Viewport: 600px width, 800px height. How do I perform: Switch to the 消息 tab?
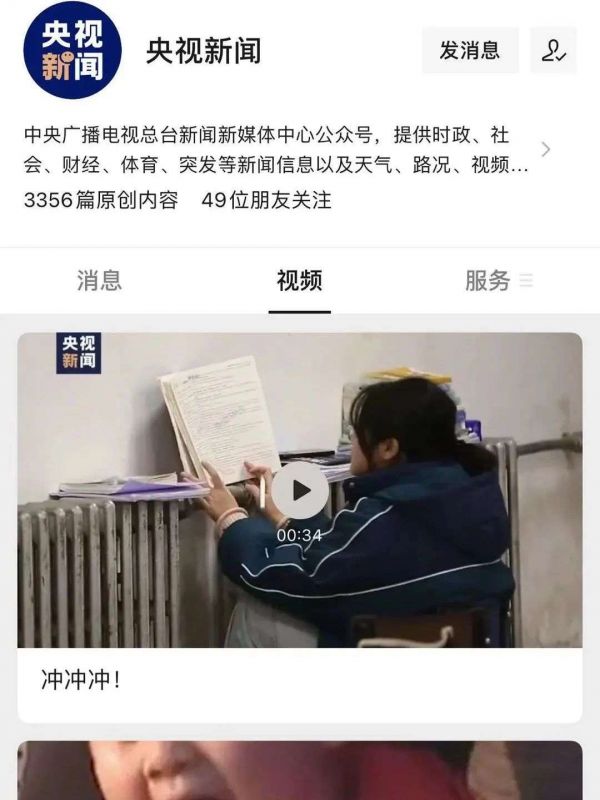pyautogui.click(x=99, y=281)
